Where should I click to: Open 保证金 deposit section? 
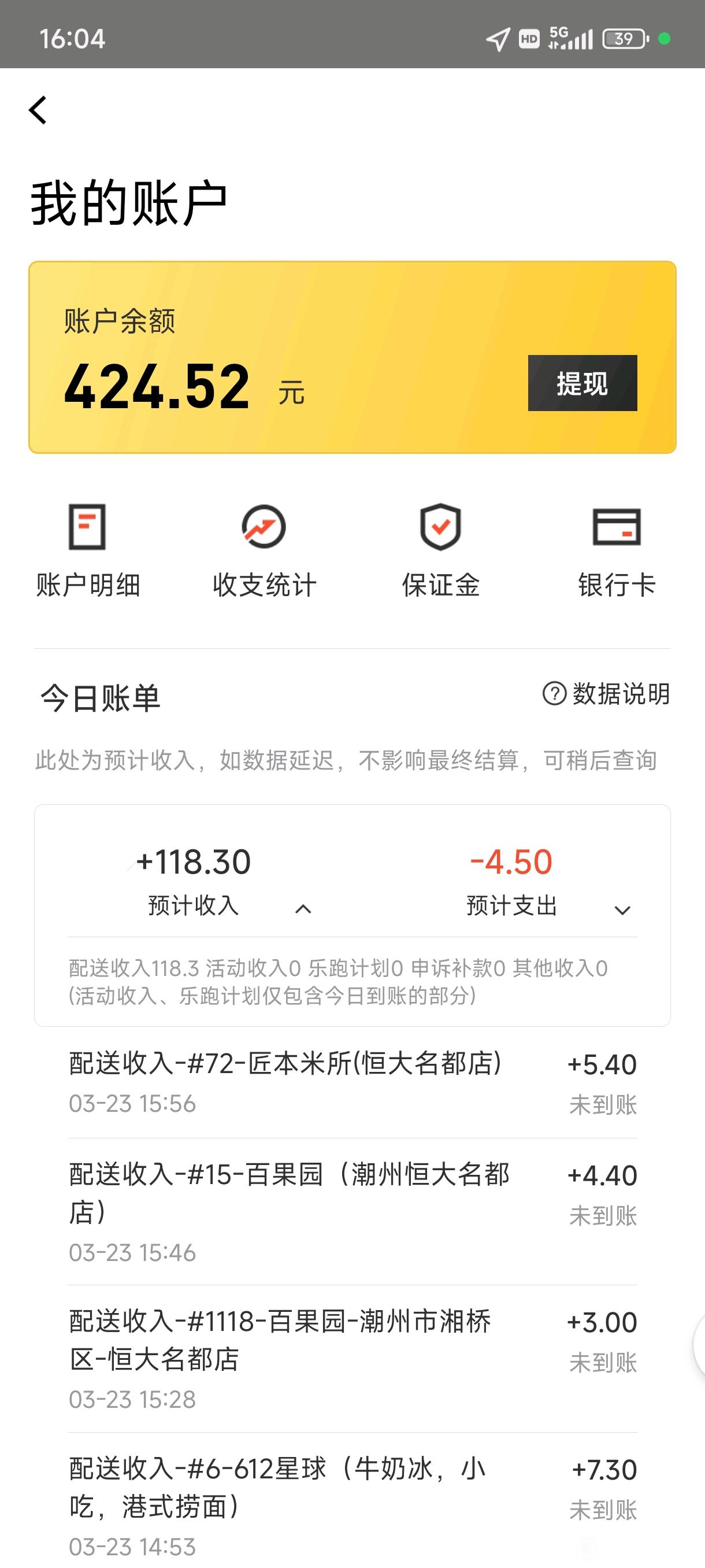[440, 551]
